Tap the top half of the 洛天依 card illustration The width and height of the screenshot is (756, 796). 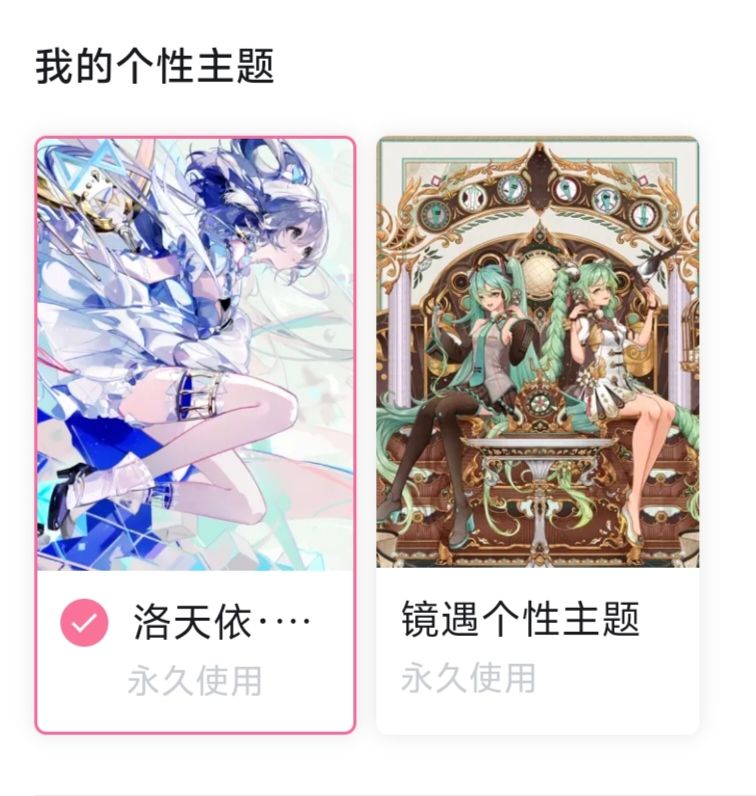(196, 250)
